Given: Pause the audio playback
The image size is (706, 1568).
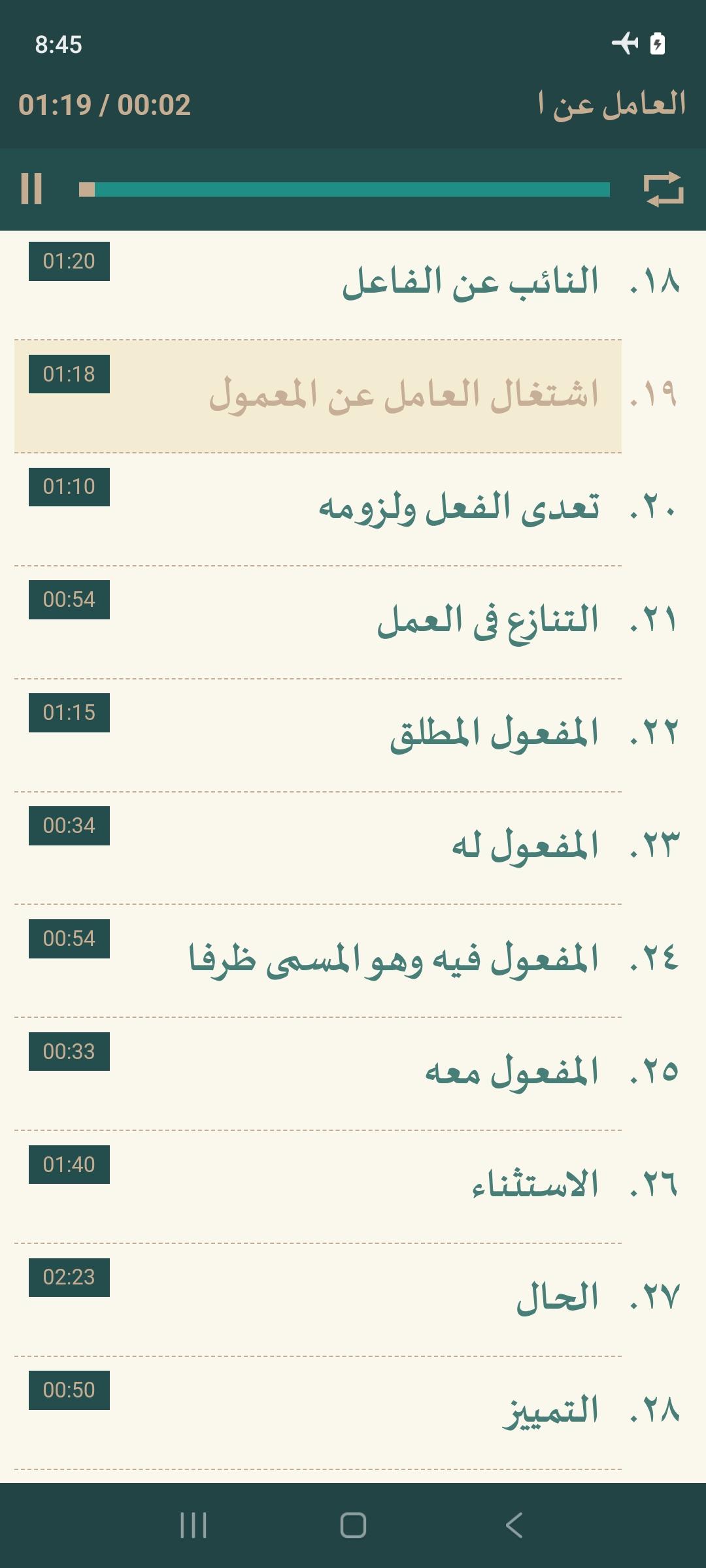Looking at the screenshot, I should (x=31, y=189).
